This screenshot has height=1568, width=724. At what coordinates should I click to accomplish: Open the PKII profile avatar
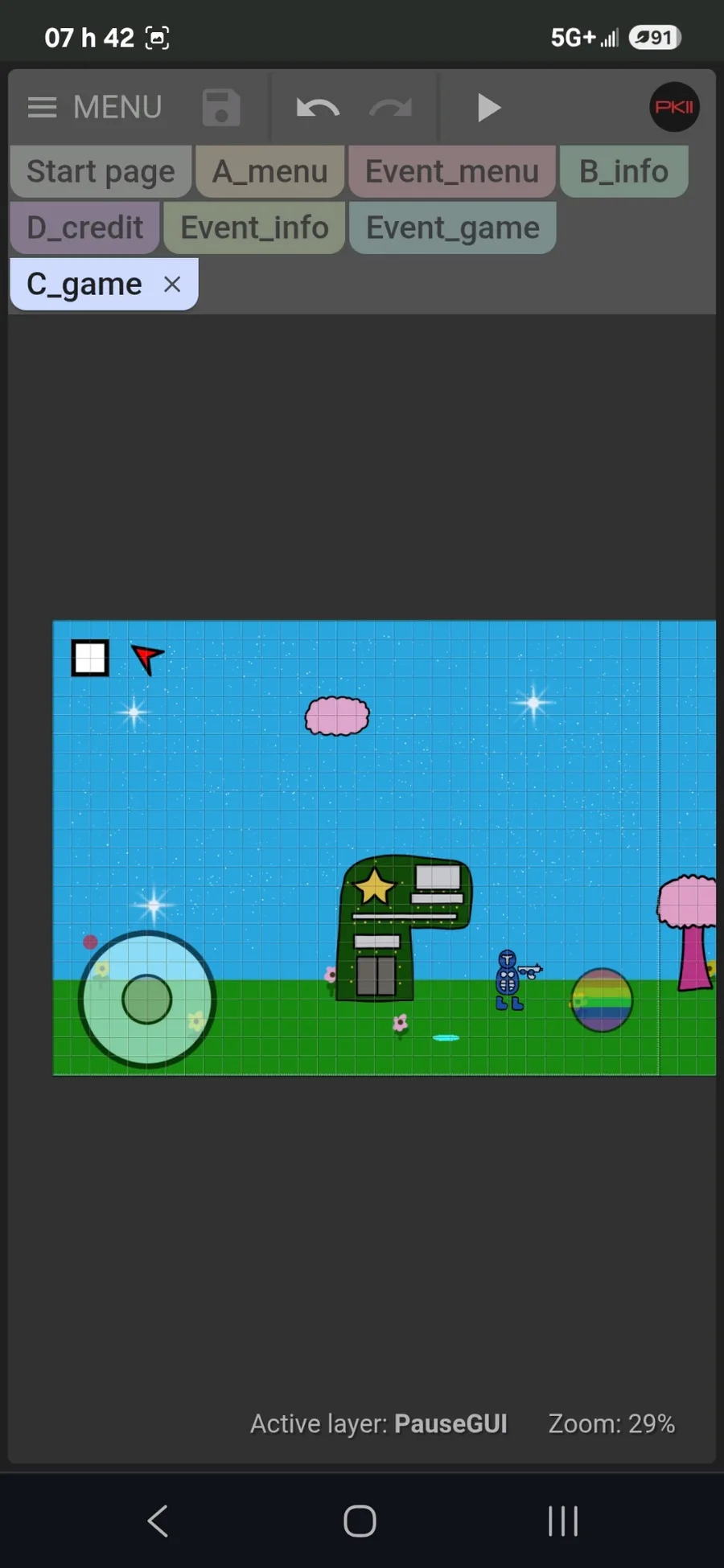tap(674, 107)
